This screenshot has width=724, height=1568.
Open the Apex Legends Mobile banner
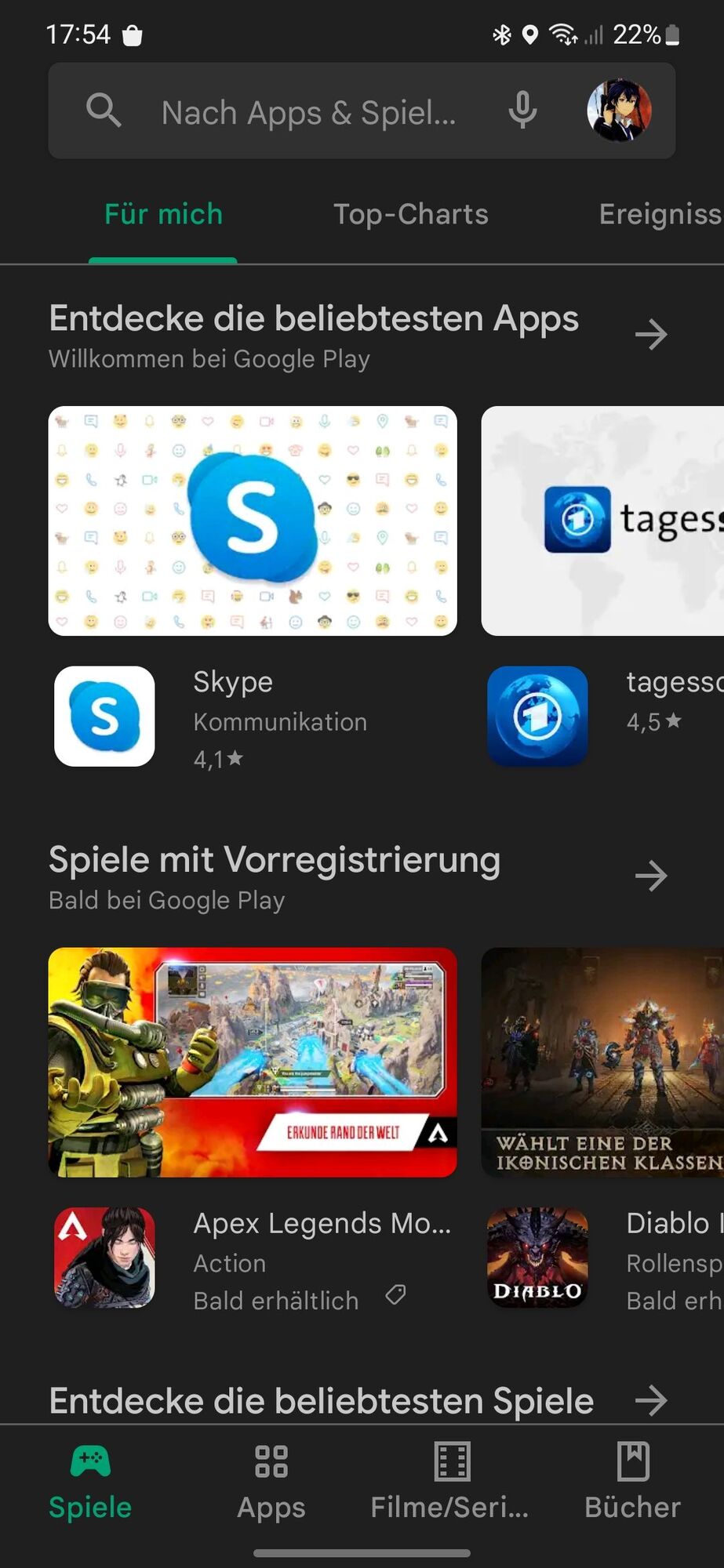click(x=253, y=1062)
